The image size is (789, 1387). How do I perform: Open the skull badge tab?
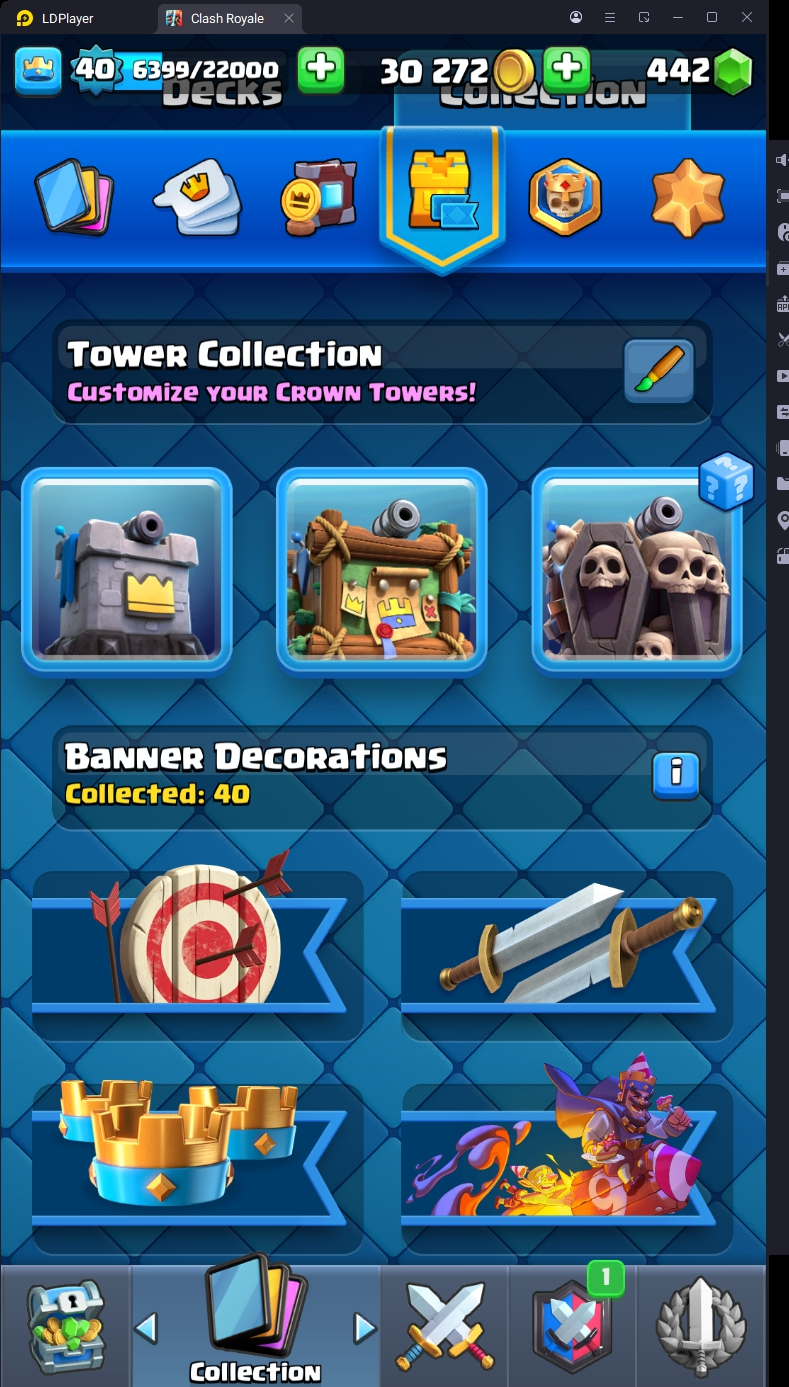coord(565,197)
